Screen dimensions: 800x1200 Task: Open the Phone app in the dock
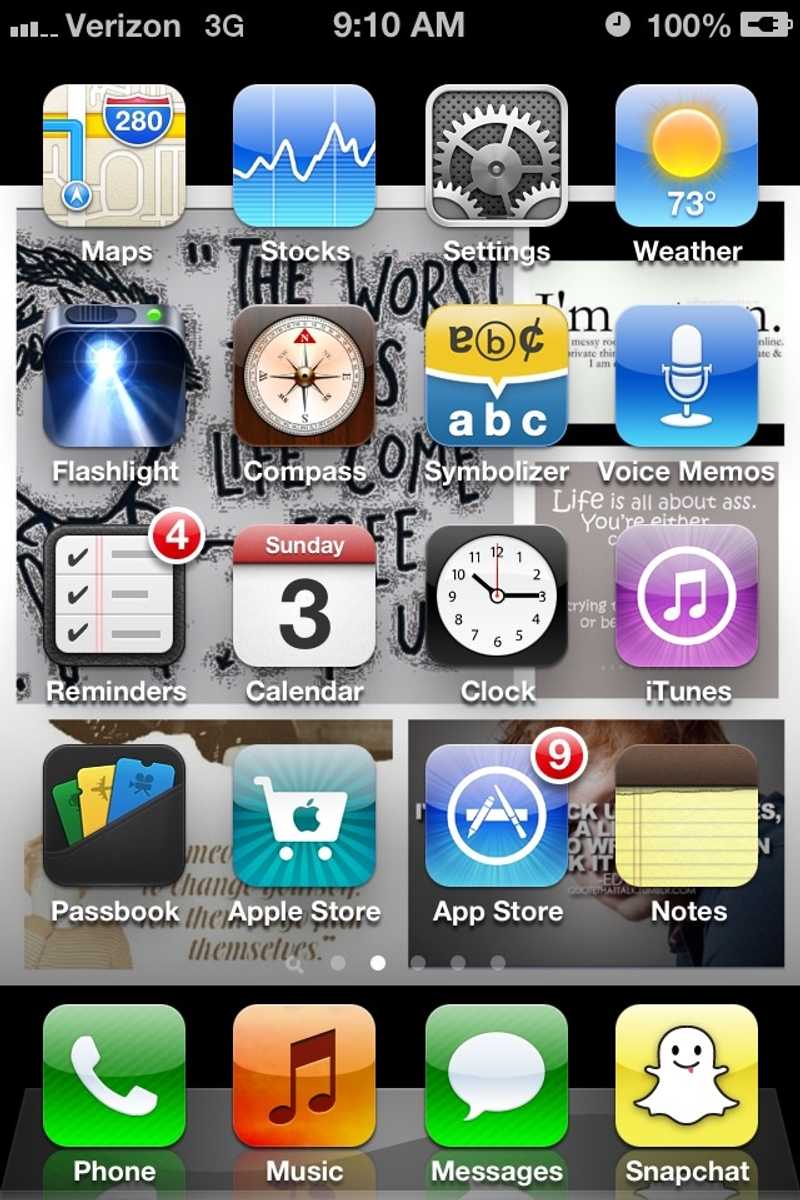click(x=114, y=1076)
